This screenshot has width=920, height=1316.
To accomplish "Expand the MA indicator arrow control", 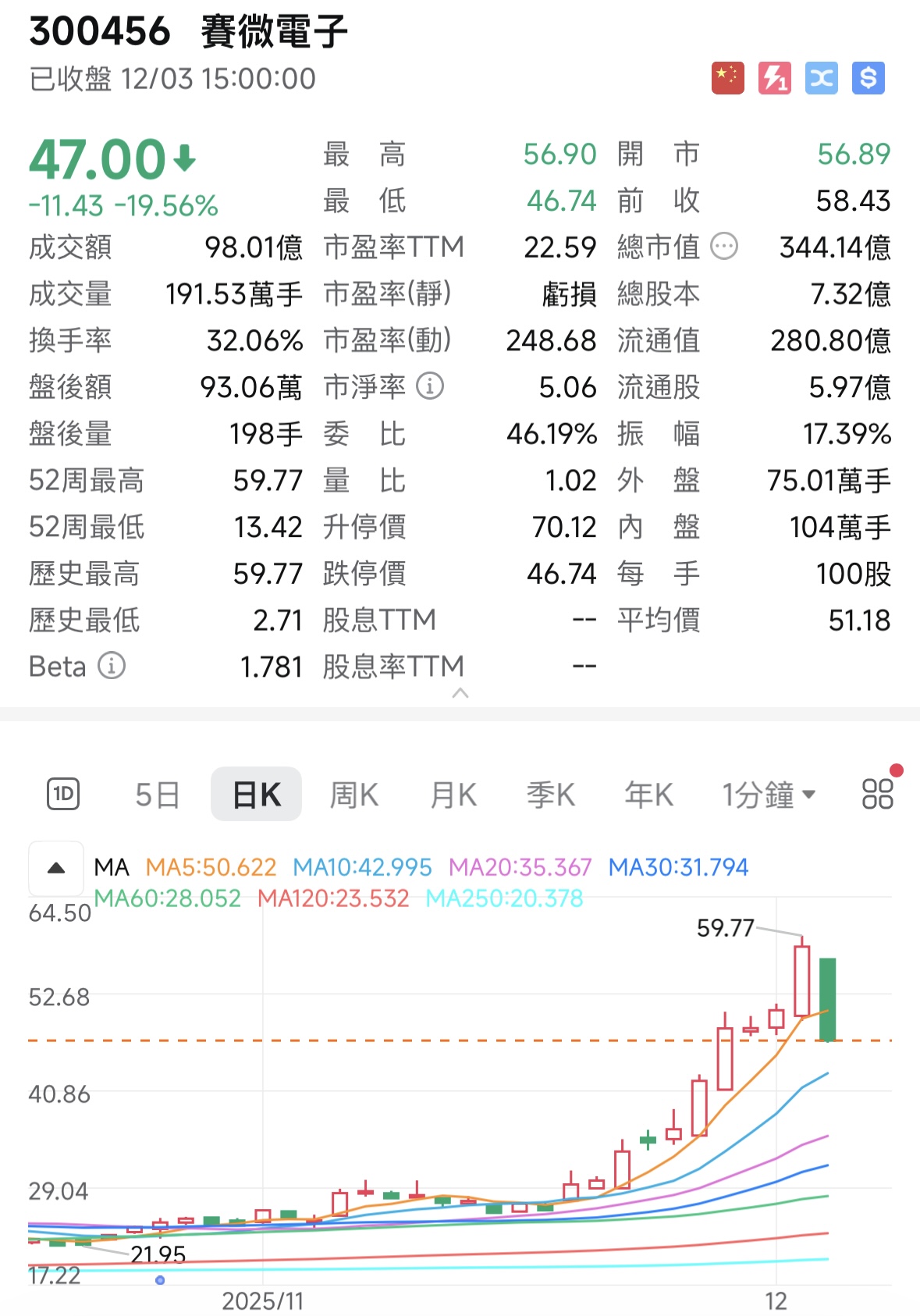I will pyautogui.click(x=55, y=866).
